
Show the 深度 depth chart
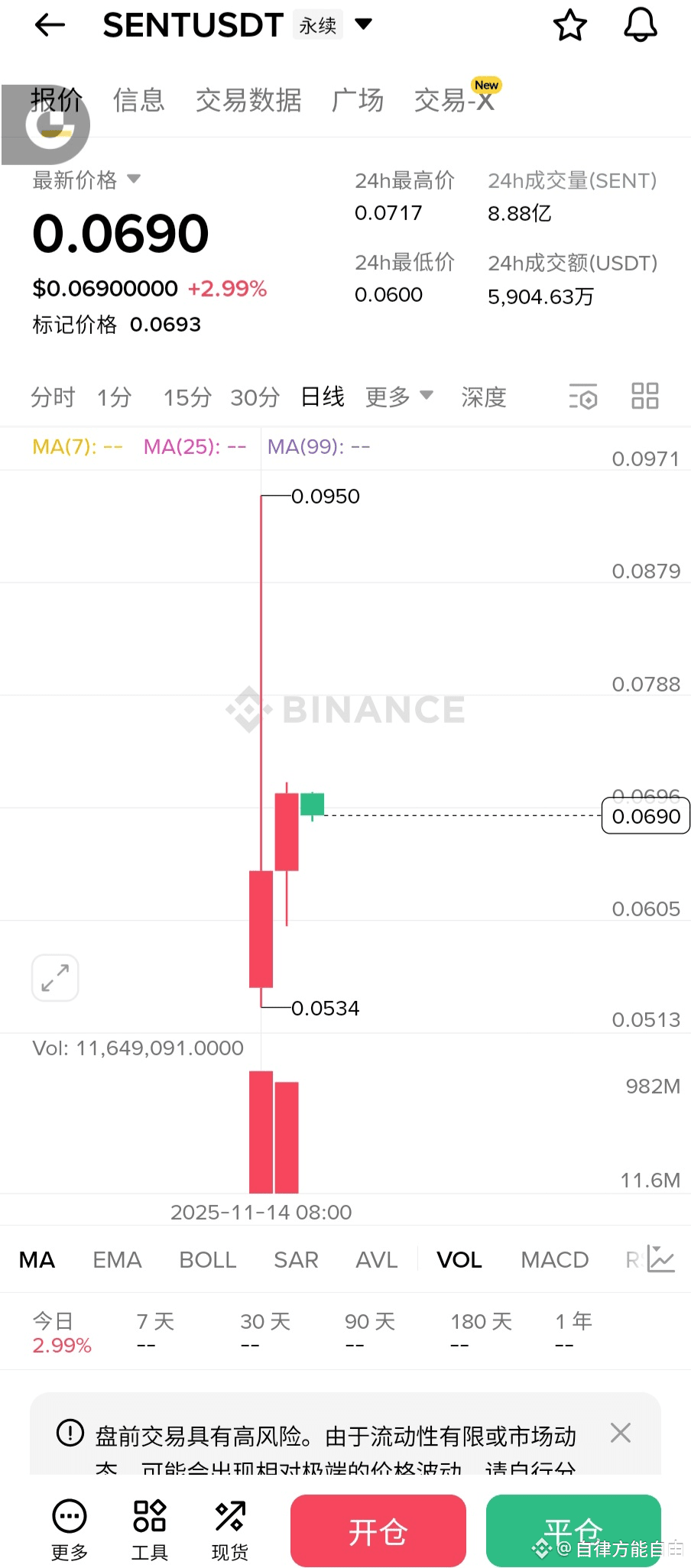[x=483, y=397]
